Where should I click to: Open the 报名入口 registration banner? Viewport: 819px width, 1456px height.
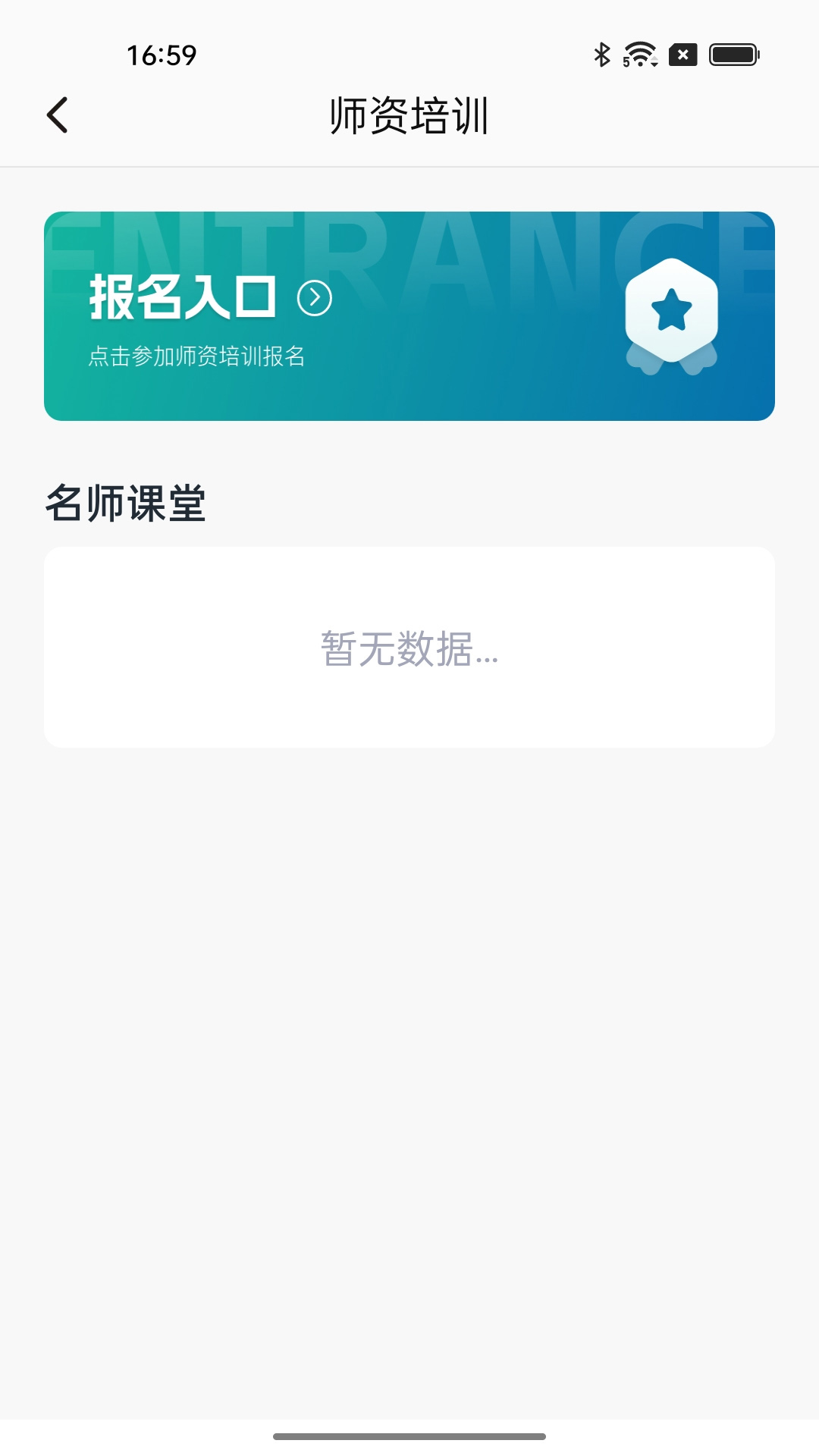(409, 316)
